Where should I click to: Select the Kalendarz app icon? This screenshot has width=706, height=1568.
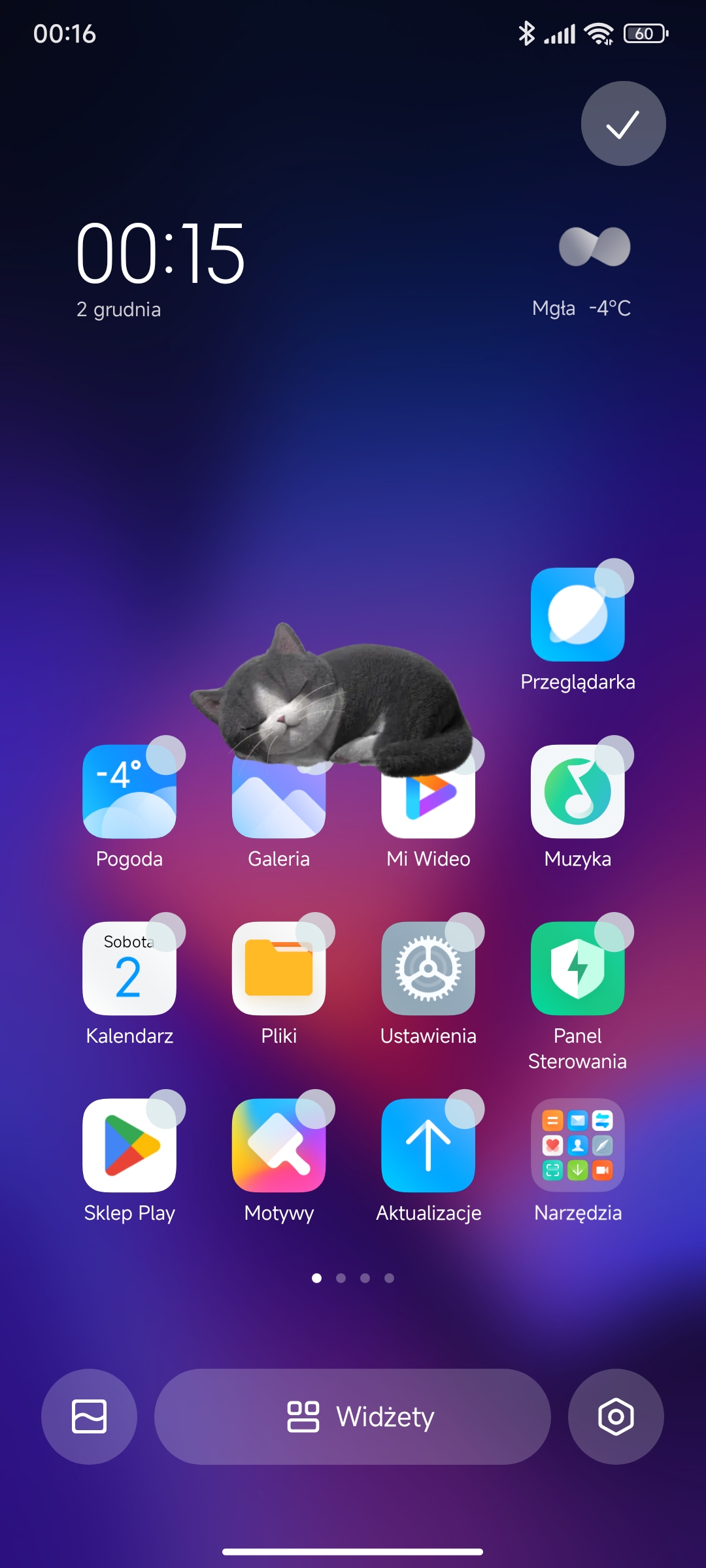[129, 969]
